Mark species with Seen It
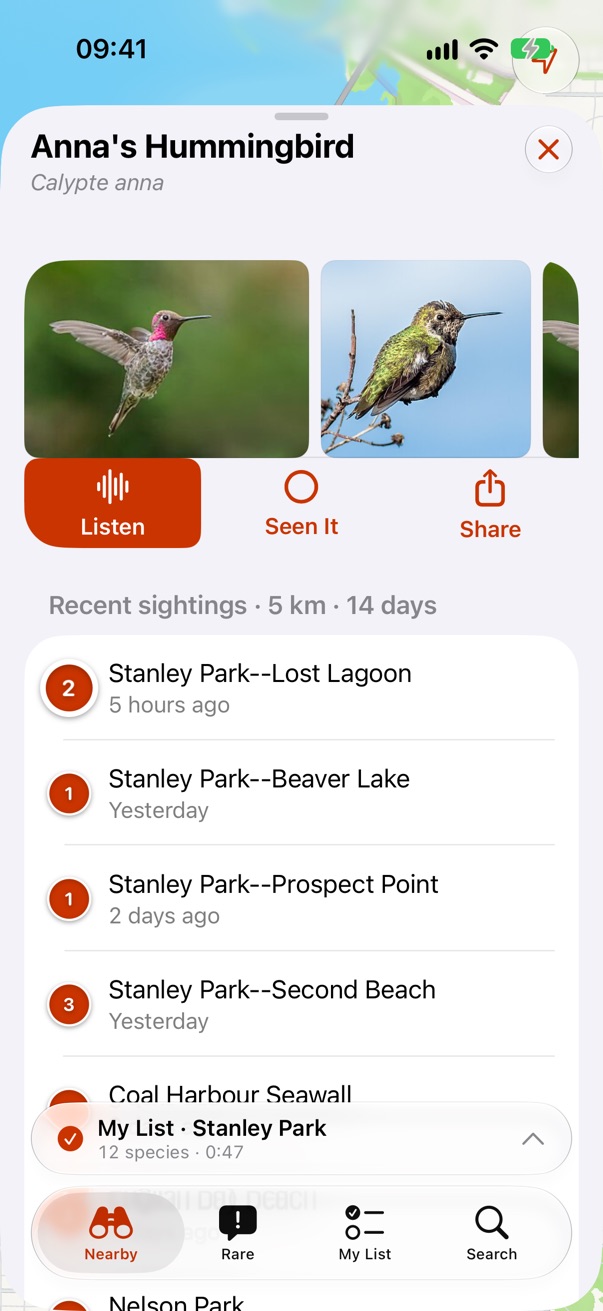The height and width of the screenshot is (1311, 603). pos(301,503)
